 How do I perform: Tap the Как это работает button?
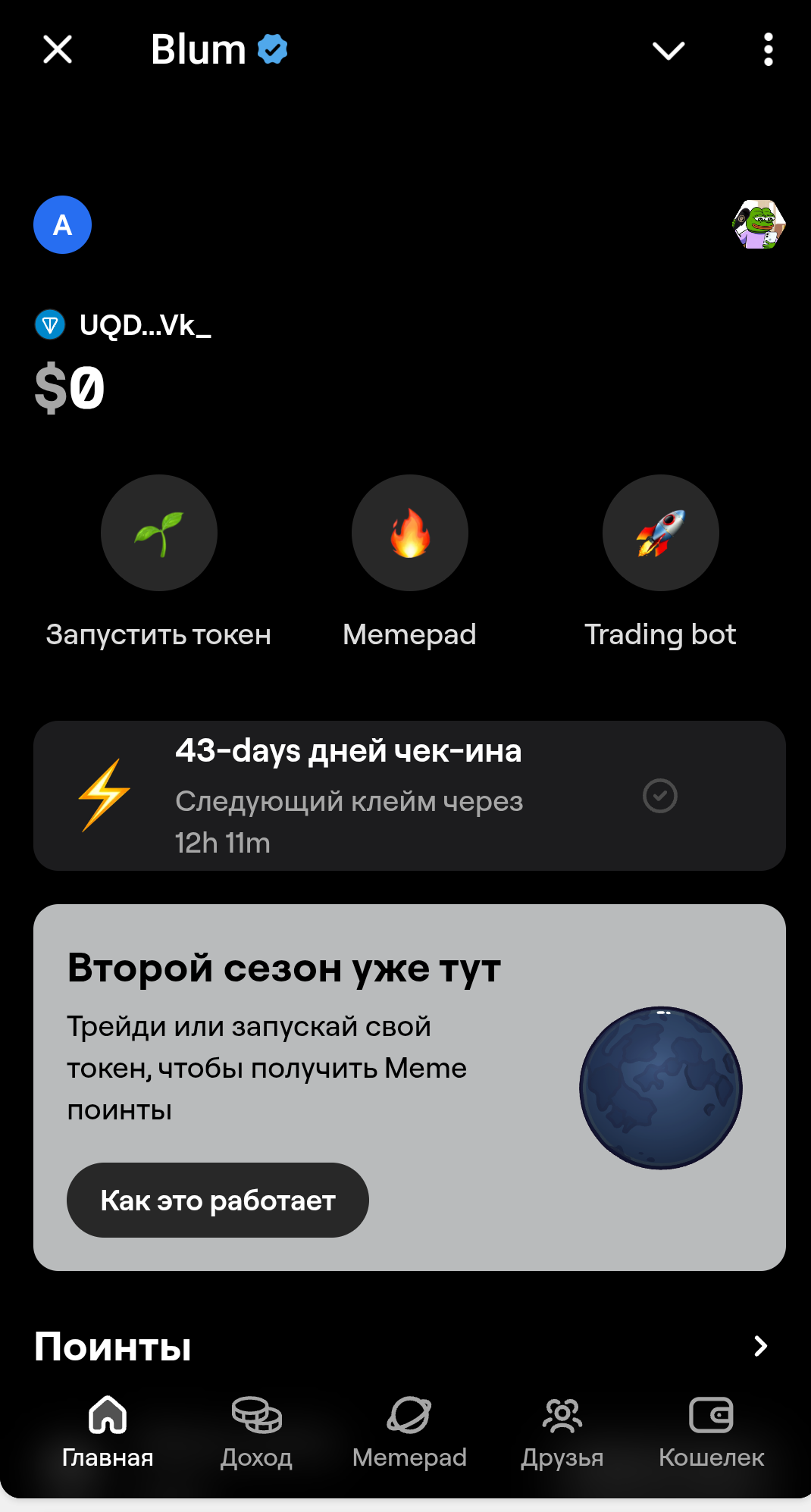coord(218,1201)
